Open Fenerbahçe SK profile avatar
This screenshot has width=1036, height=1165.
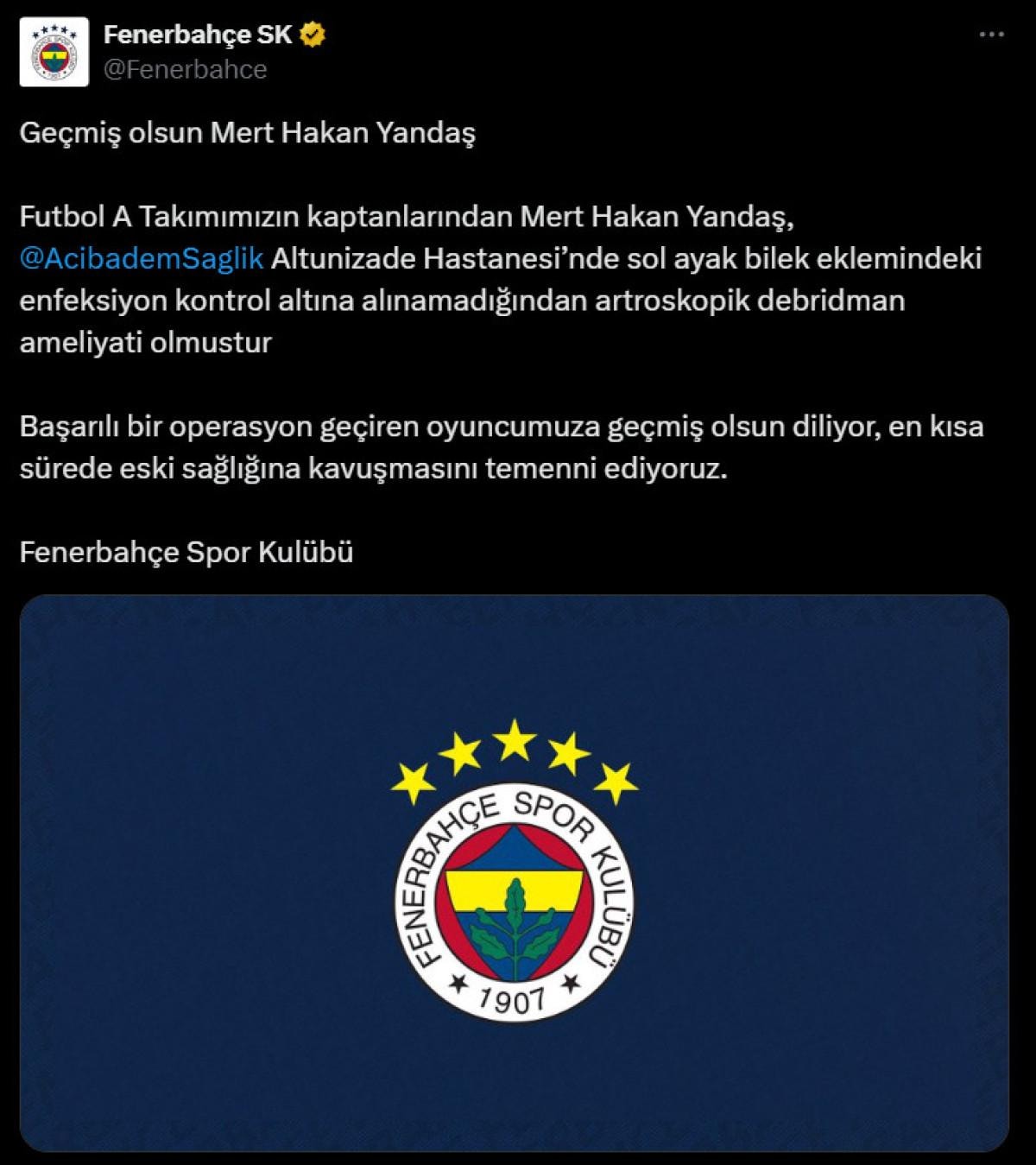[54, 52]
